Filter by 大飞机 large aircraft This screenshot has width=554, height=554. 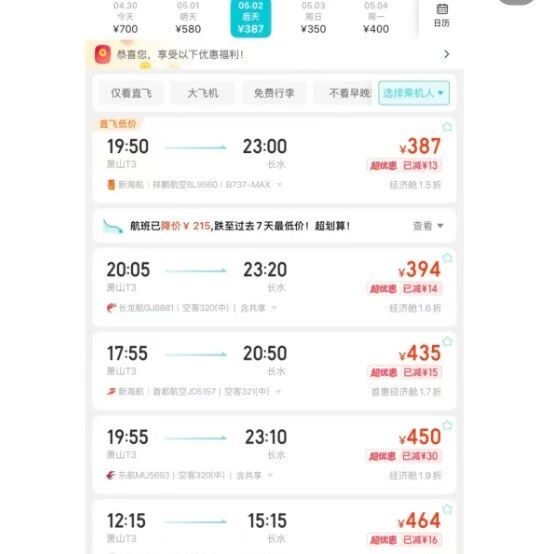203,93
